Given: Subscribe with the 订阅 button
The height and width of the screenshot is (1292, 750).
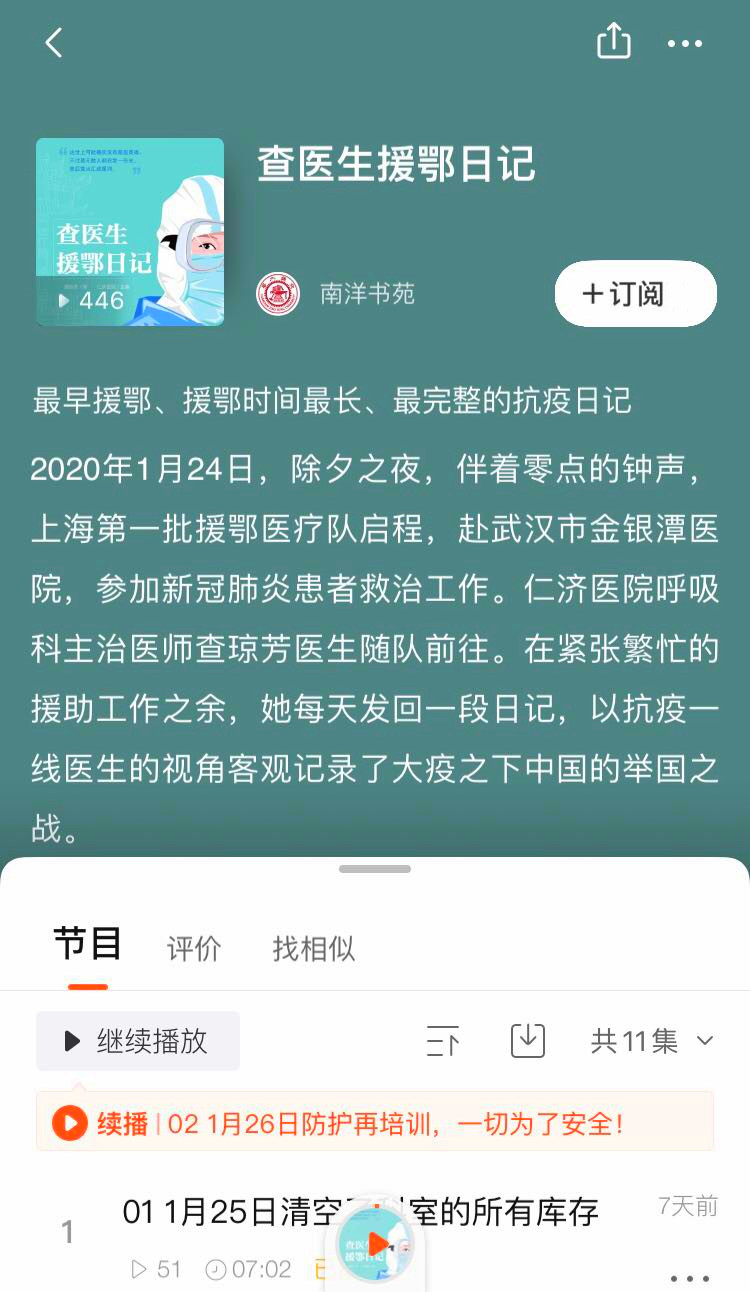Looking at the screenshot, I should click(x=635, y=293).
